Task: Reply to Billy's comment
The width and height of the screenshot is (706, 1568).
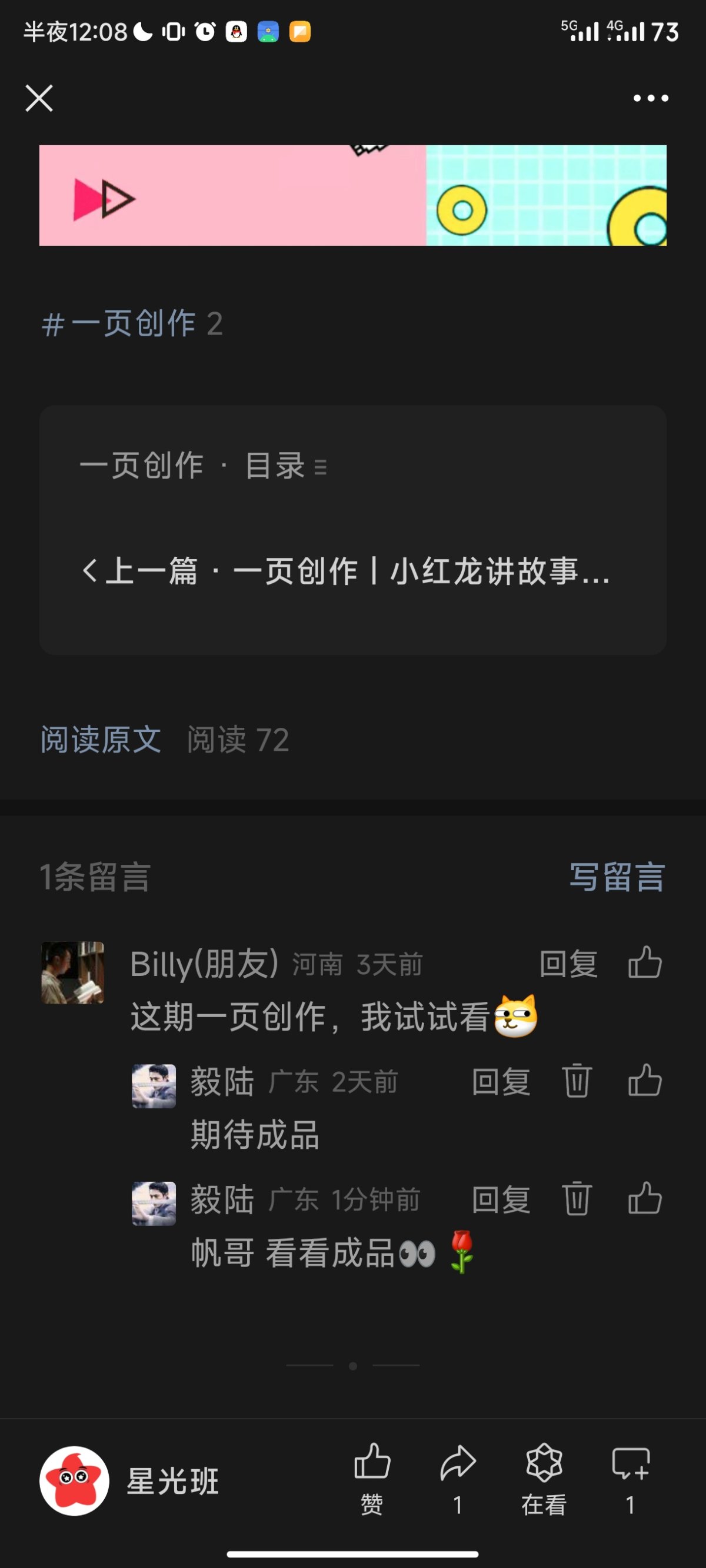Action: 568,964
